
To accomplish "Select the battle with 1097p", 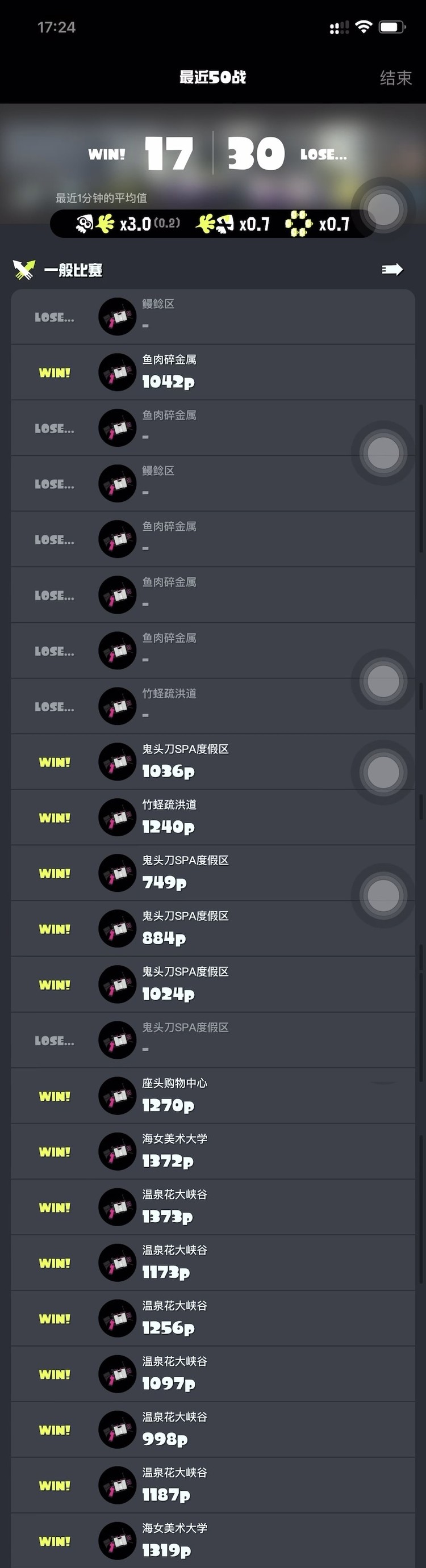I will point(212,1374).
